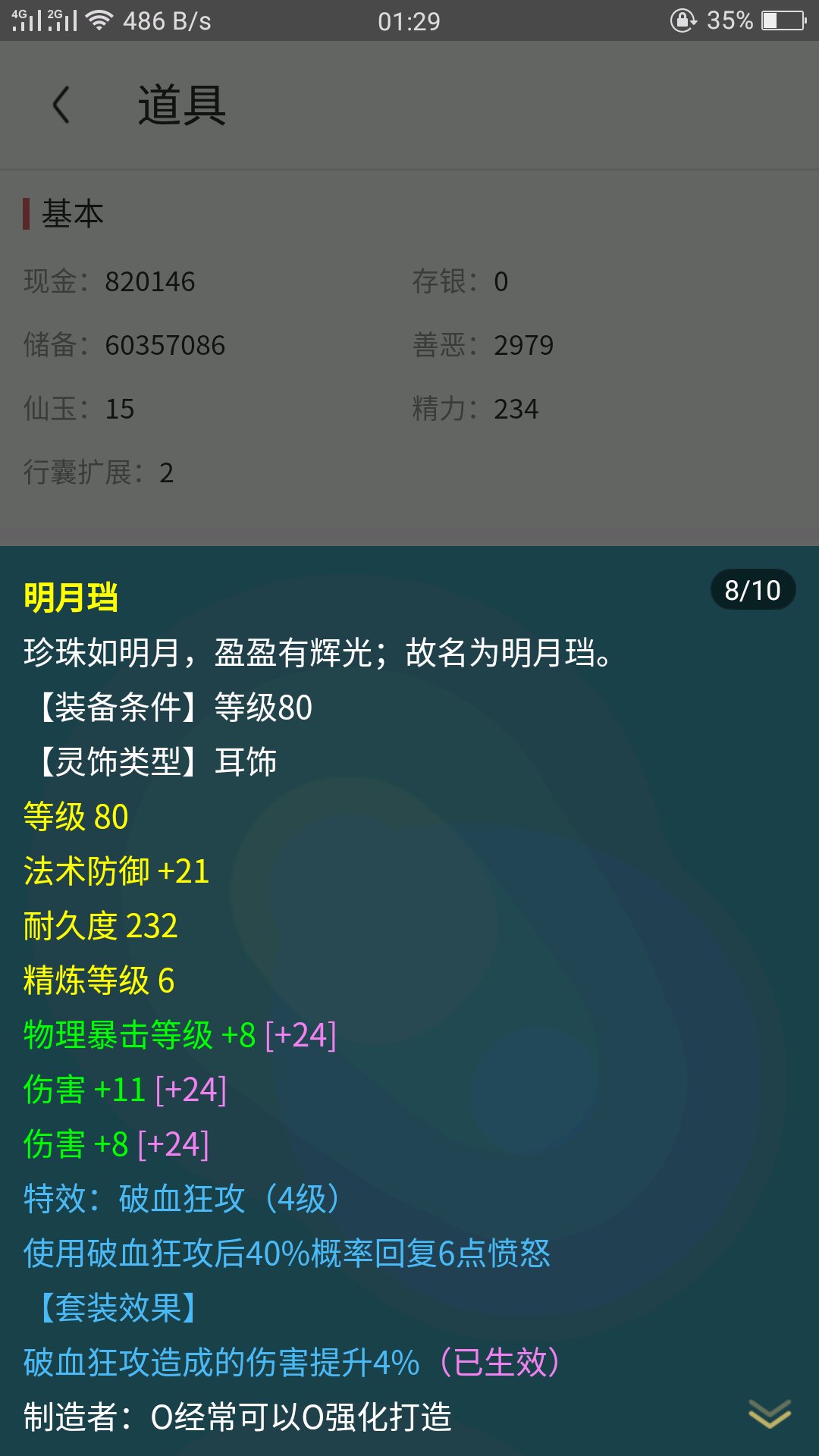Go back from the 道具 page
The image size is (819, 1456).
pyautogui.click(x=61, y=105)
